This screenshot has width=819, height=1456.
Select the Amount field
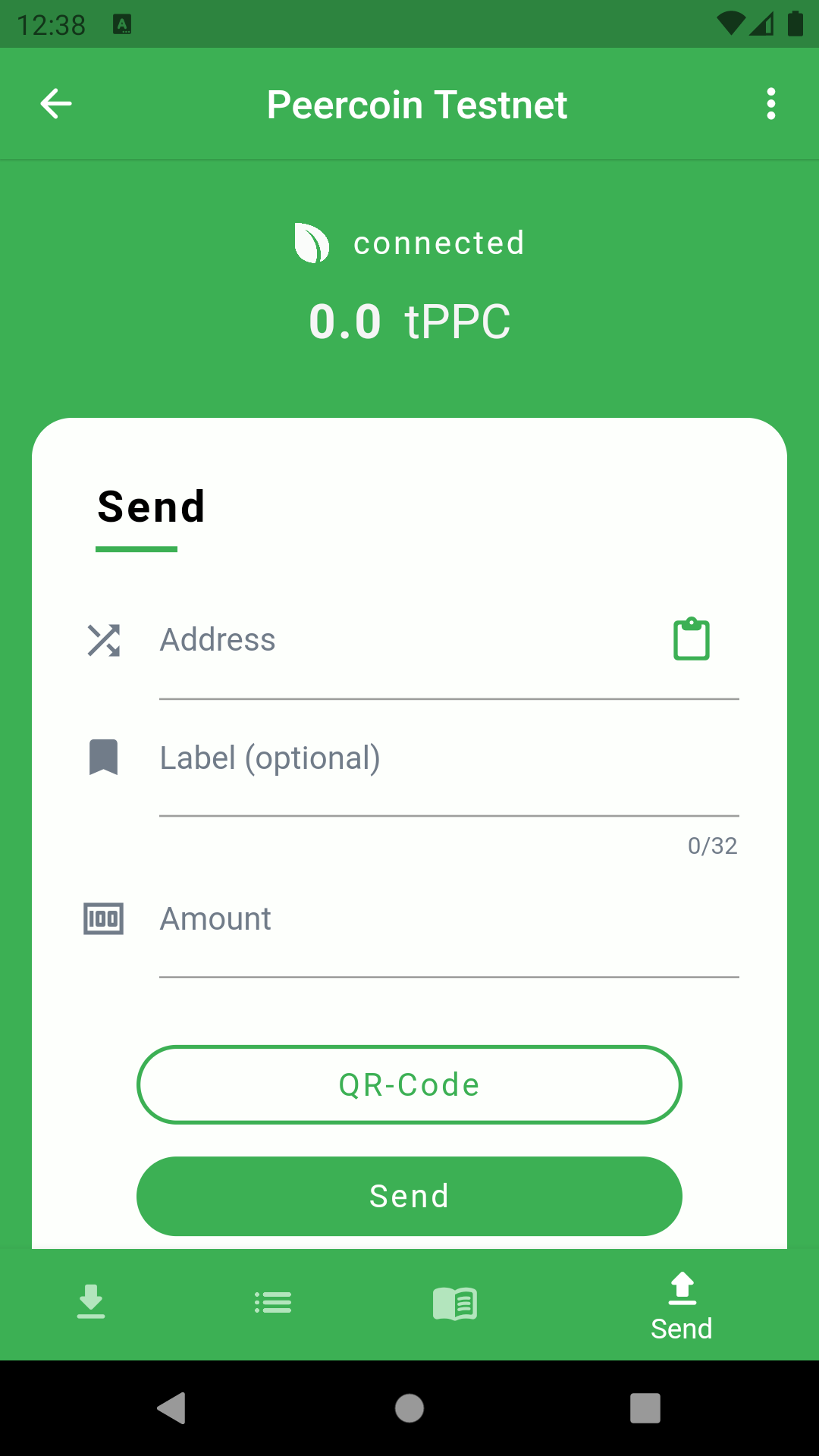pos(447,919)
